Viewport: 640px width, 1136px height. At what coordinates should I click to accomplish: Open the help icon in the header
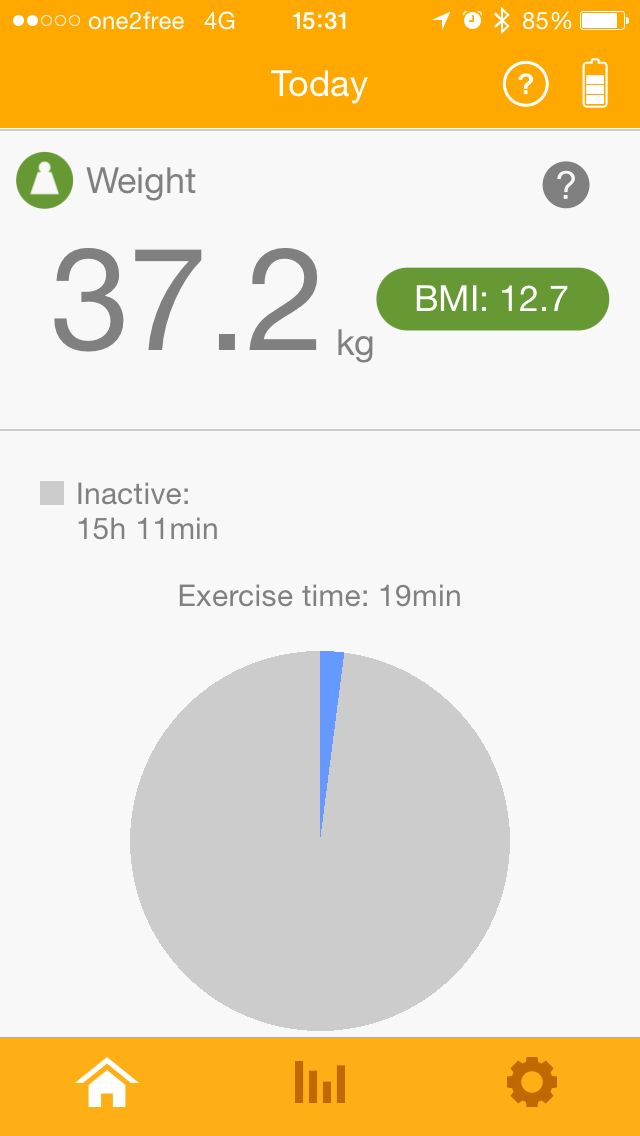tap(525, 85)
